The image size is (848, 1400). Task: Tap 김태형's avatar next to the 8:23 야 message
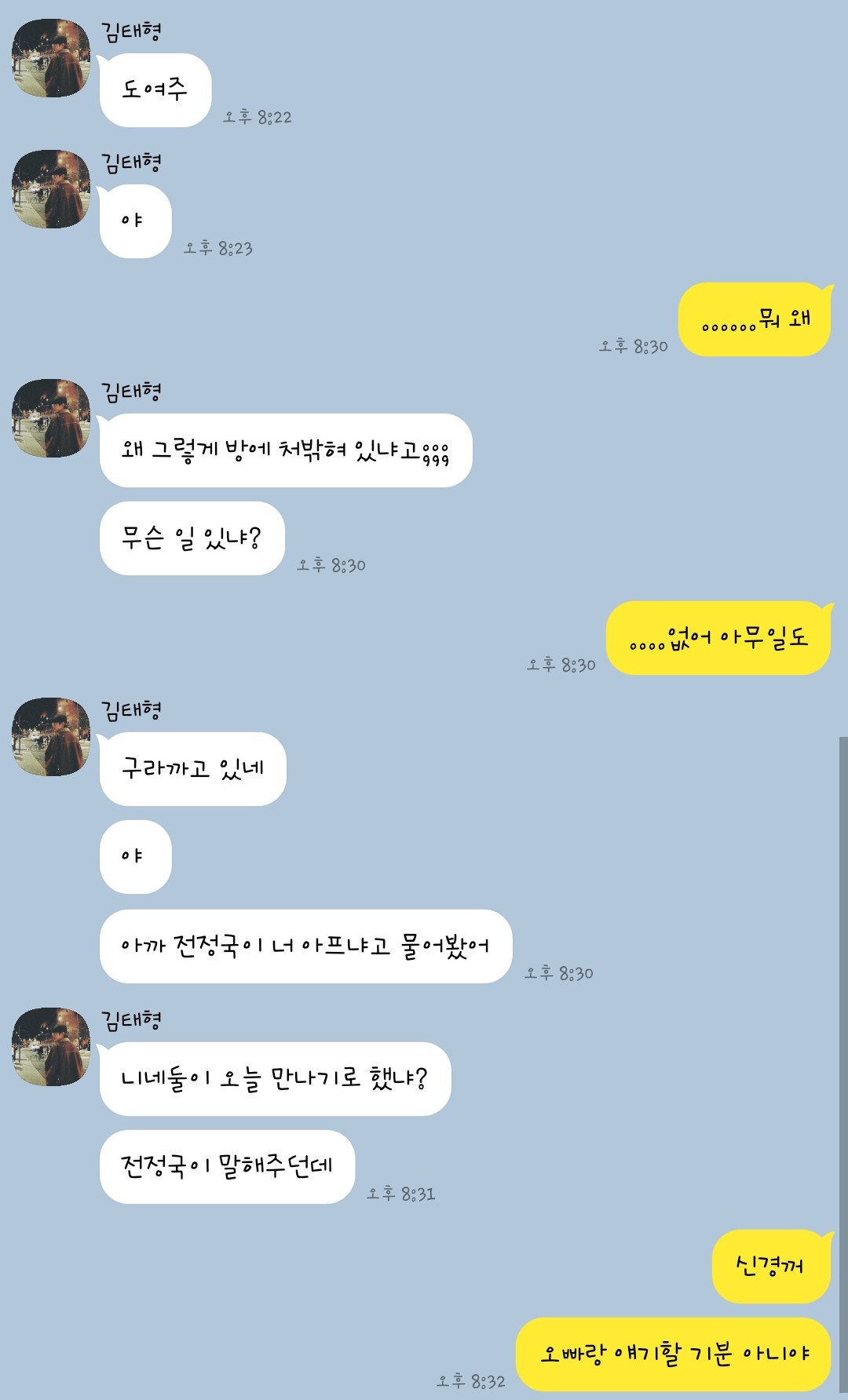tap(51, 190)
